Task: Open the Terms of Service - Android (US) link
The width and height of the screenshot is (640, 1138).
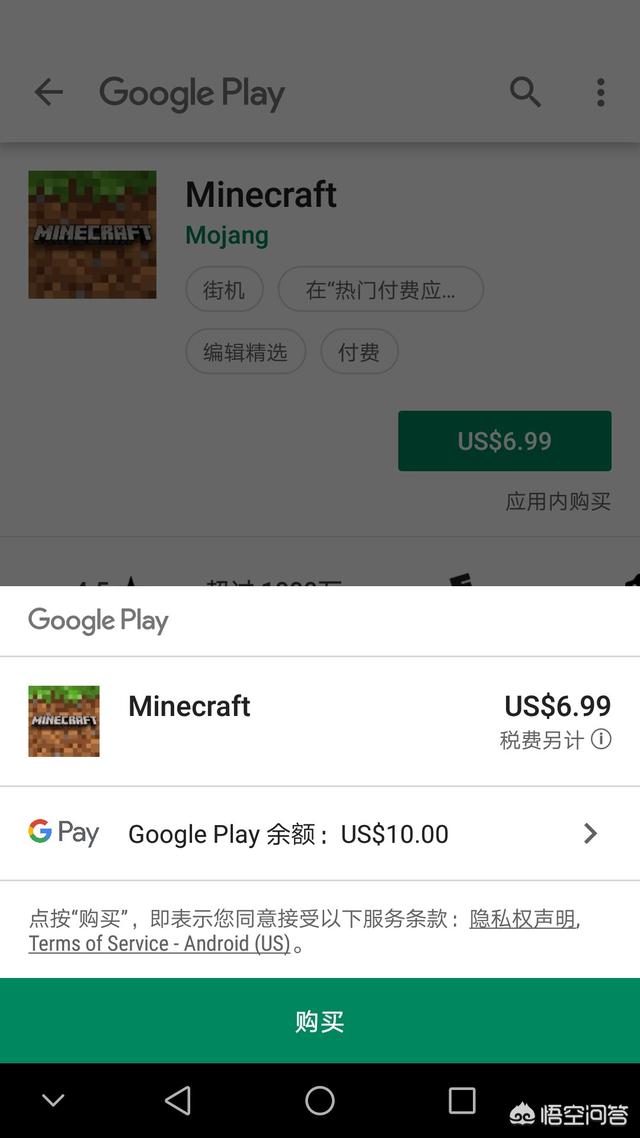Action: click(159, 943)
